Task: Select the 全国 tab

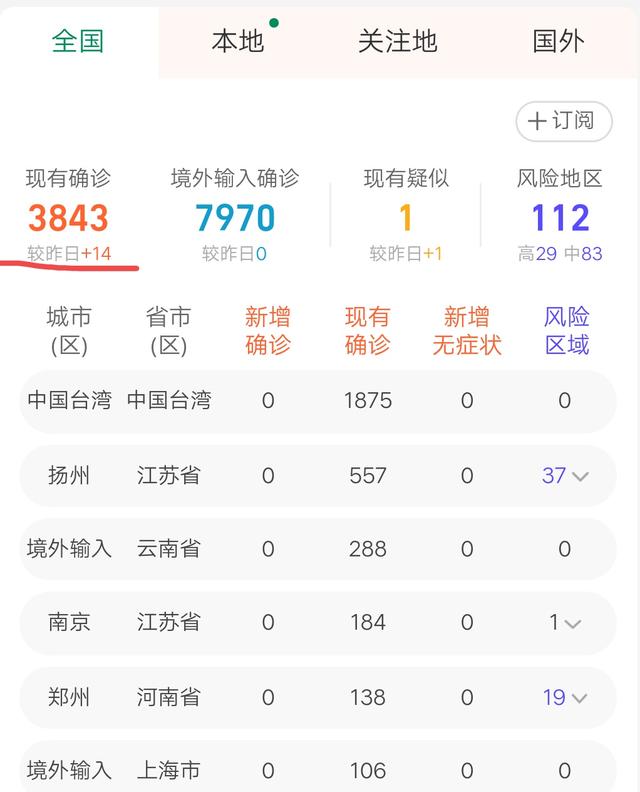Action: (x=78, y=41)
